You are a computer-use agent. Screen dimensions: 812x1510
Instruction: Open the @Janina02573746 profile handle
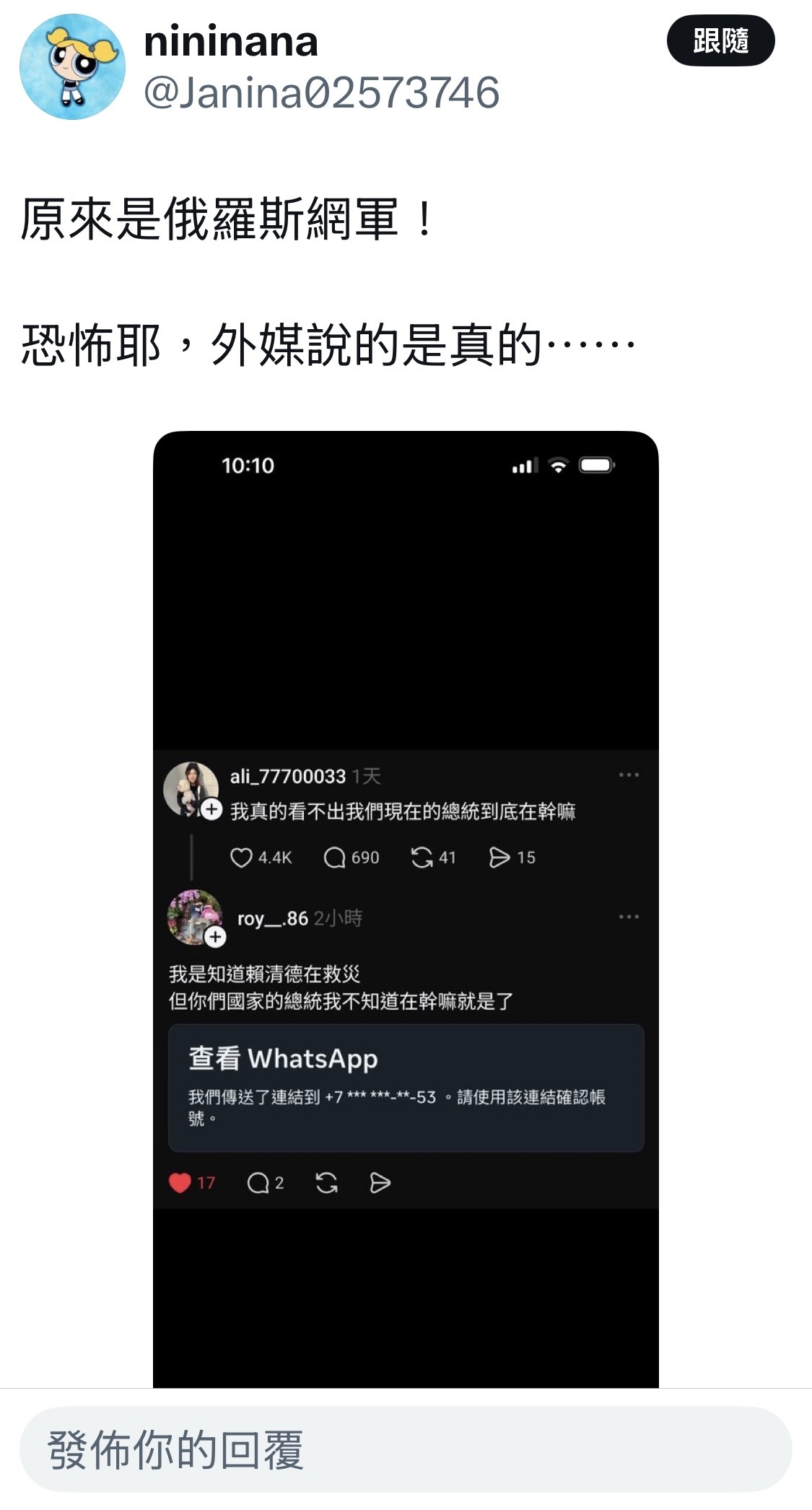tap(322, 93)
